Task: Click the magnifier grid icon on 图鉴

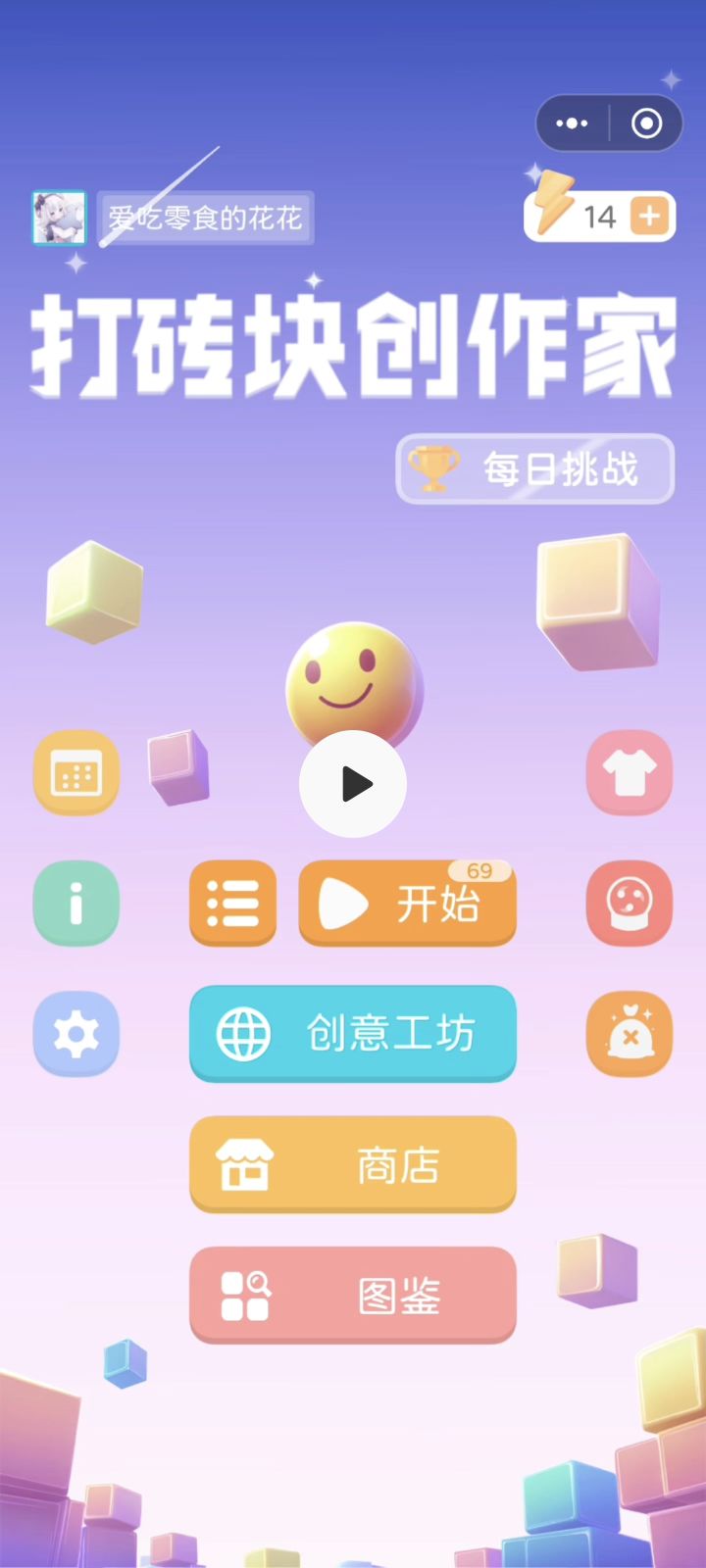Action: pyautogui.click(x=245, y=1295)
